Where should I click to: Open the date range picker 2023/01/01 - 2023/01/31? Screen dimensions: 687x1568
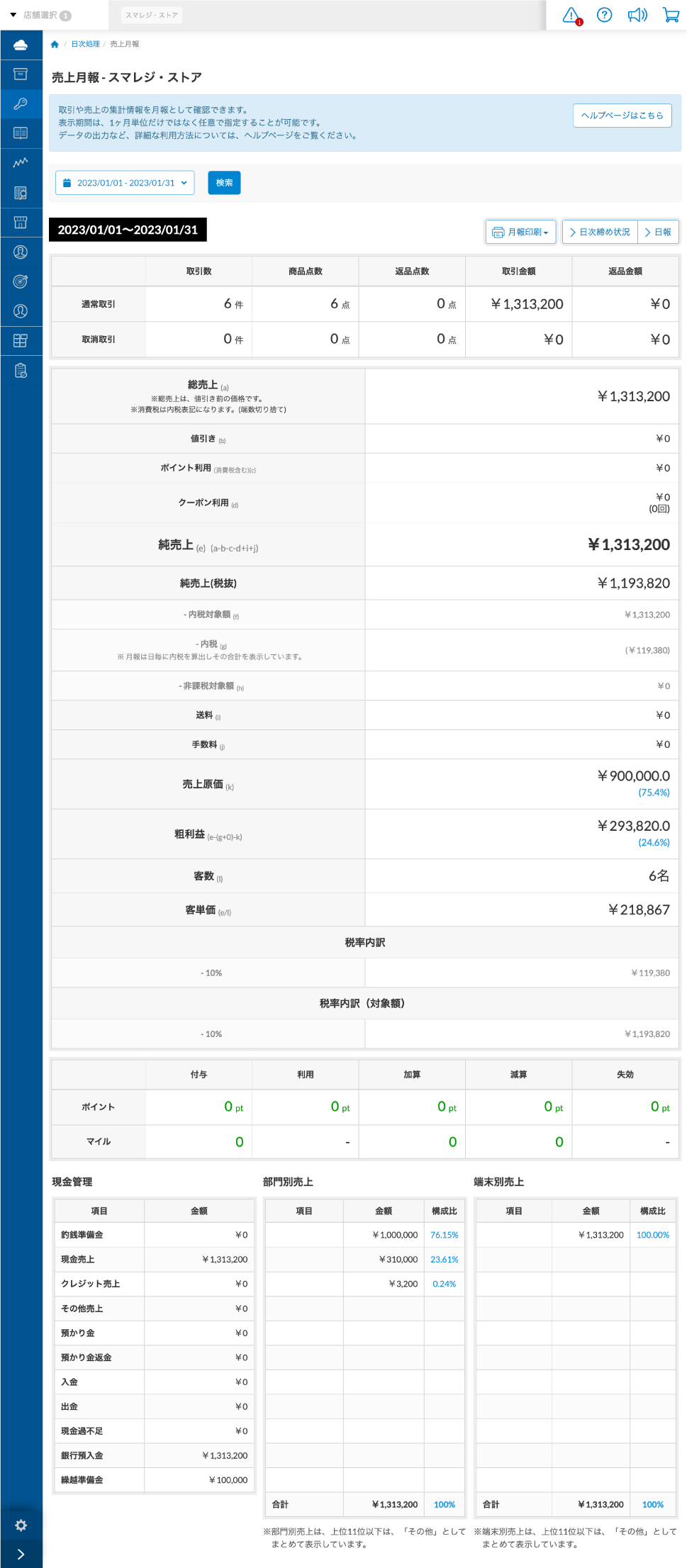coord(125,183)
